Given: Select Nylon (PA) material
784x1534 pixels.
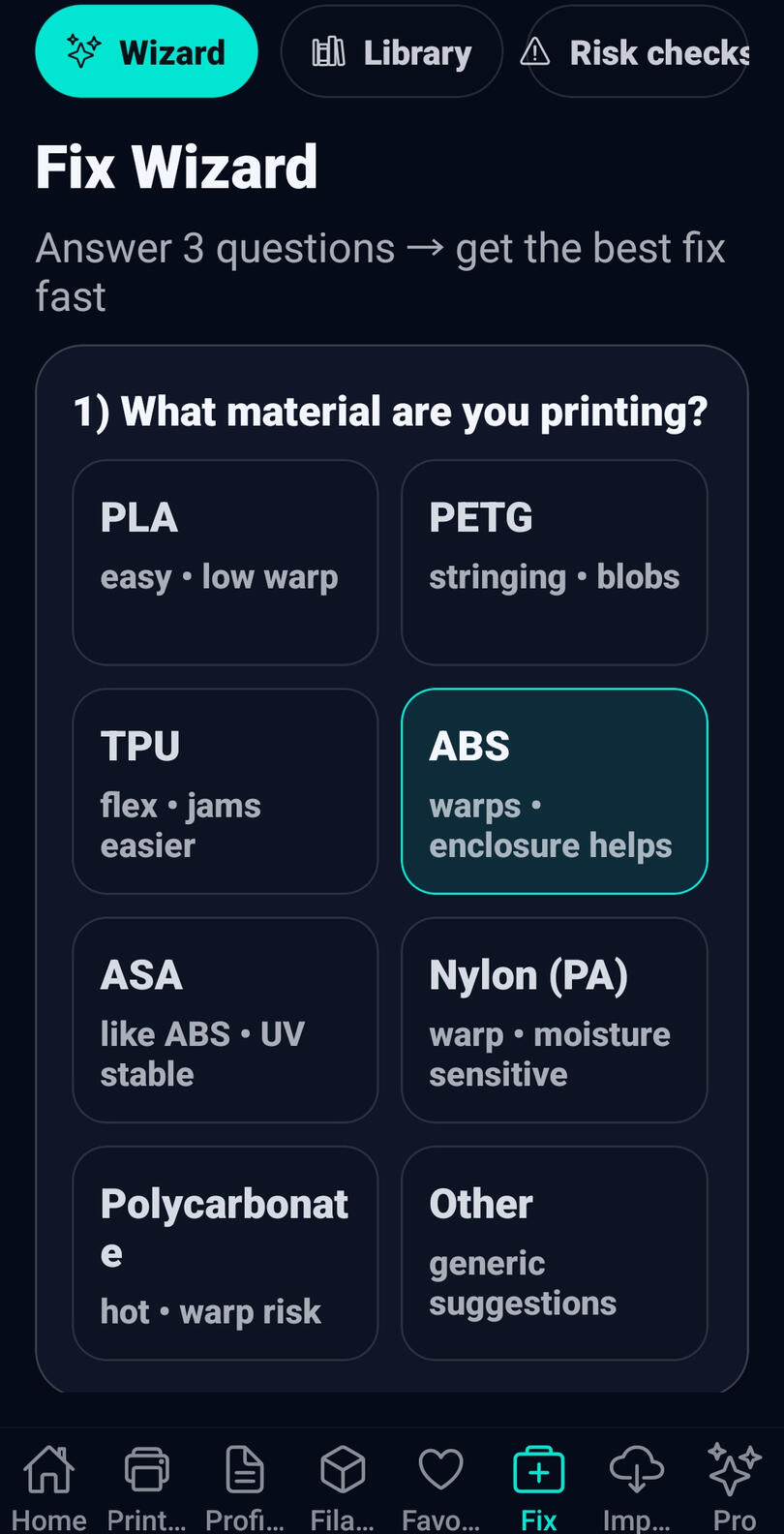Looking at the screenshot, I should (554, 1019).
